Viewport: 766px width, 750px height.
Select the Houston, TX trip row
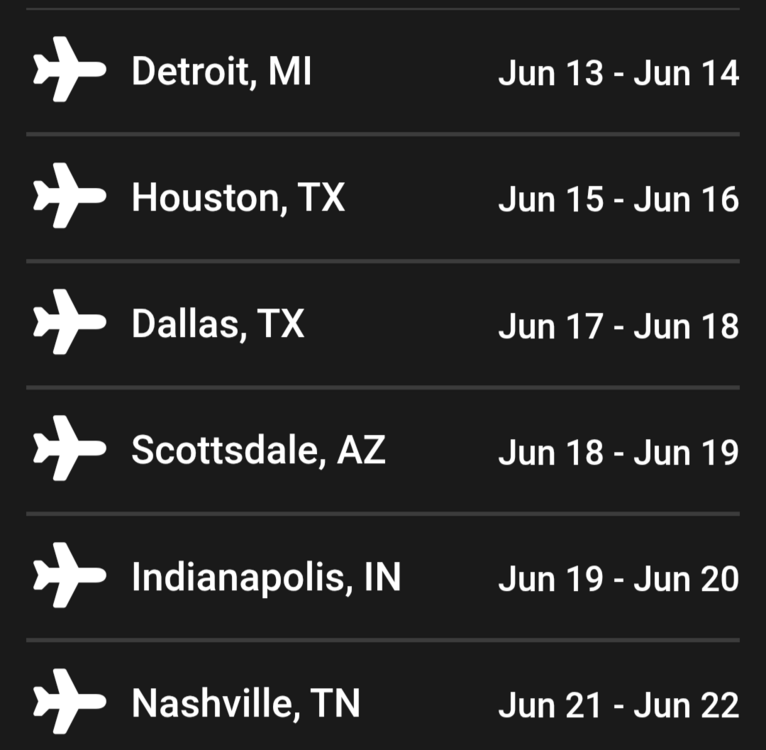[x=383, y=198]
